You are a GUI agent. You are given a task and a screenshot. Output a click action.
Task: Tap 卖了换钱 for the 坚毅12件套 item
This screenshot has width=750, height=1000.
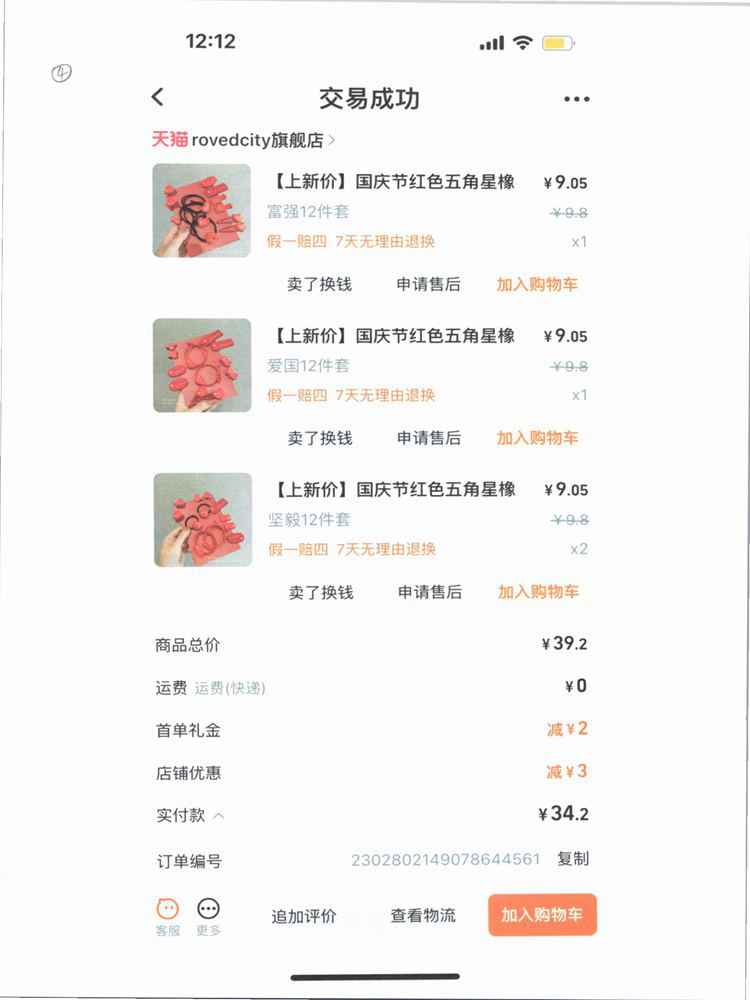tap(321, 592)
